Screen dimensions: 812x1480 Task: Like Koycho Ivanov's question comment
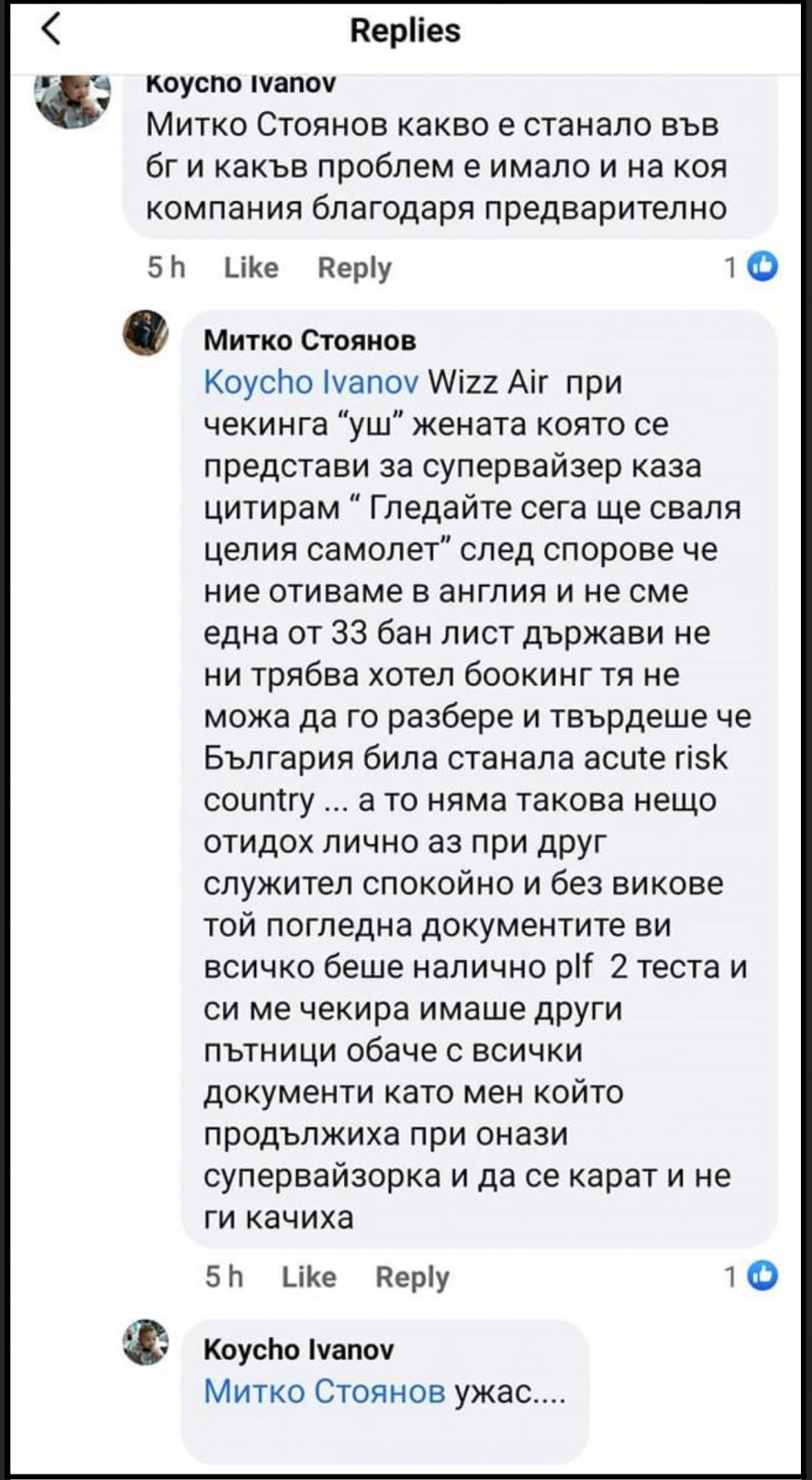[x=251, y=267]
